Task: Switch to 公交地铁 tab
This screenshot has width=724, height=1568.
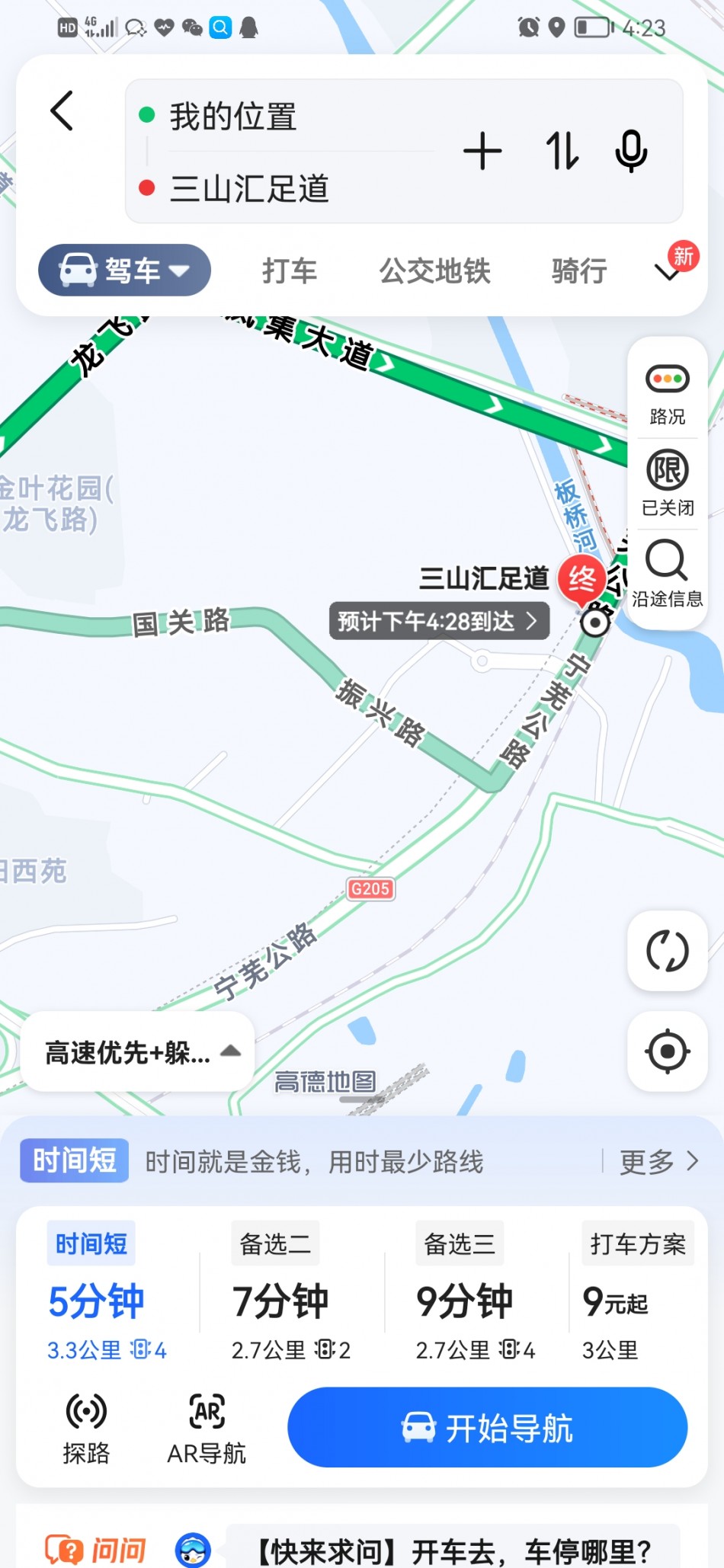Action: [435, 270]
